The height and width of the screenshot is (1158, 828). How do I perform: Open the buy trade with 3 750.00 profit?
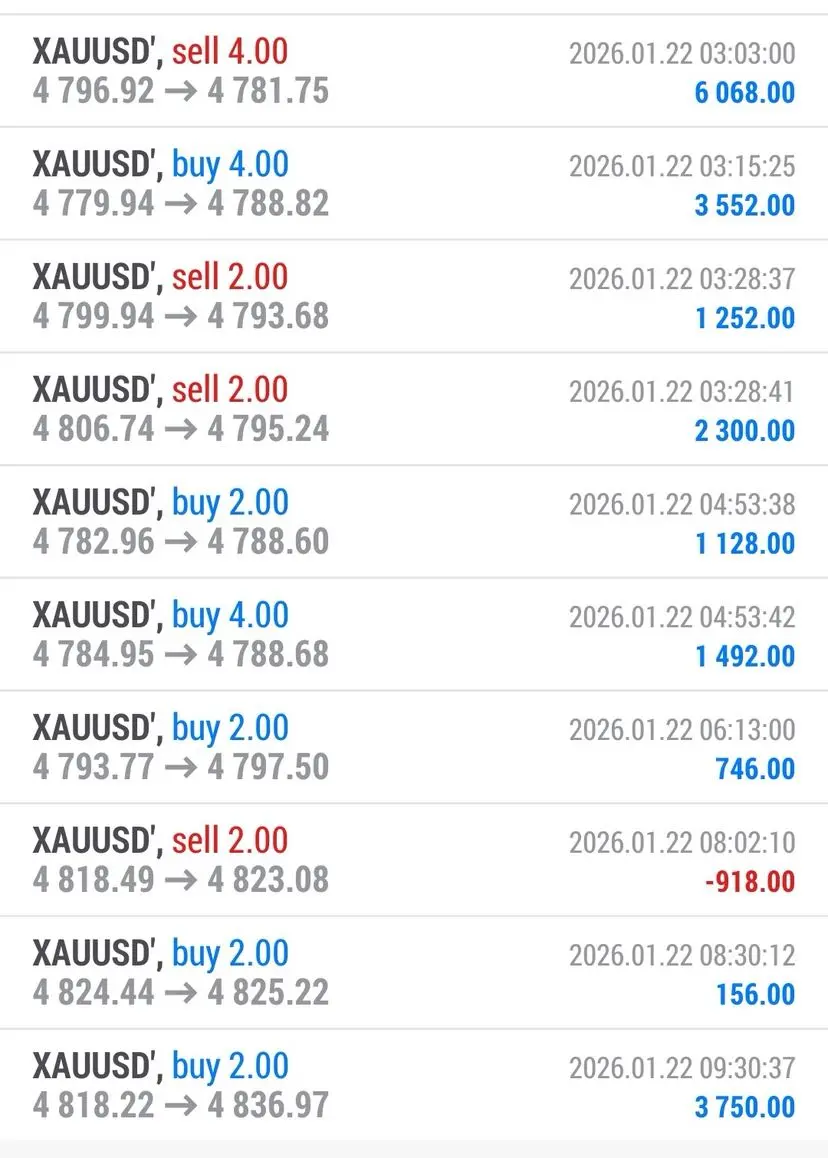click(x=414, y=1086)
